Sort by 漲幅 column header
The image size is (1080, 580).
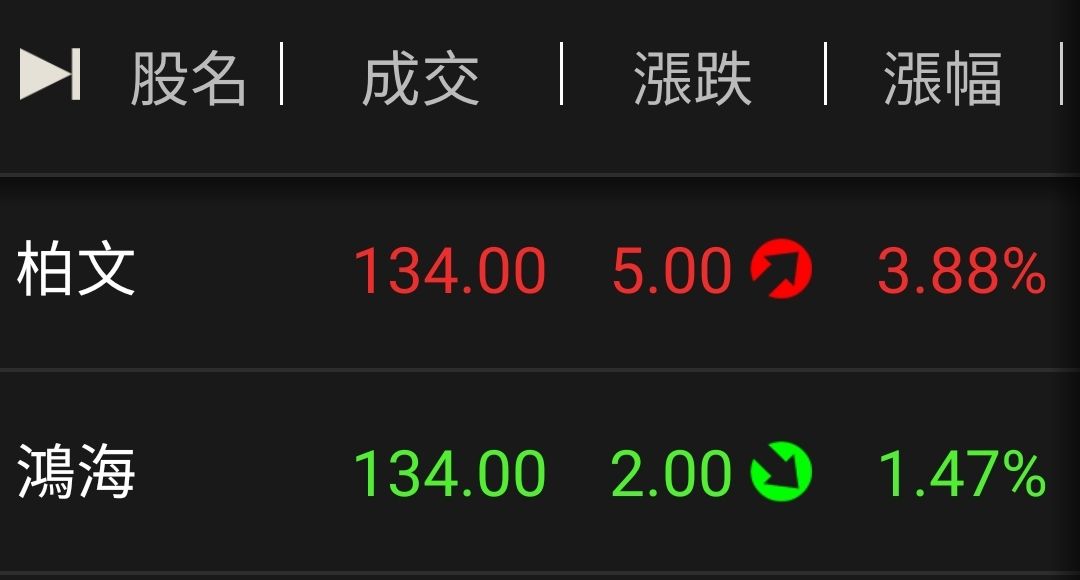click(943, 79)
